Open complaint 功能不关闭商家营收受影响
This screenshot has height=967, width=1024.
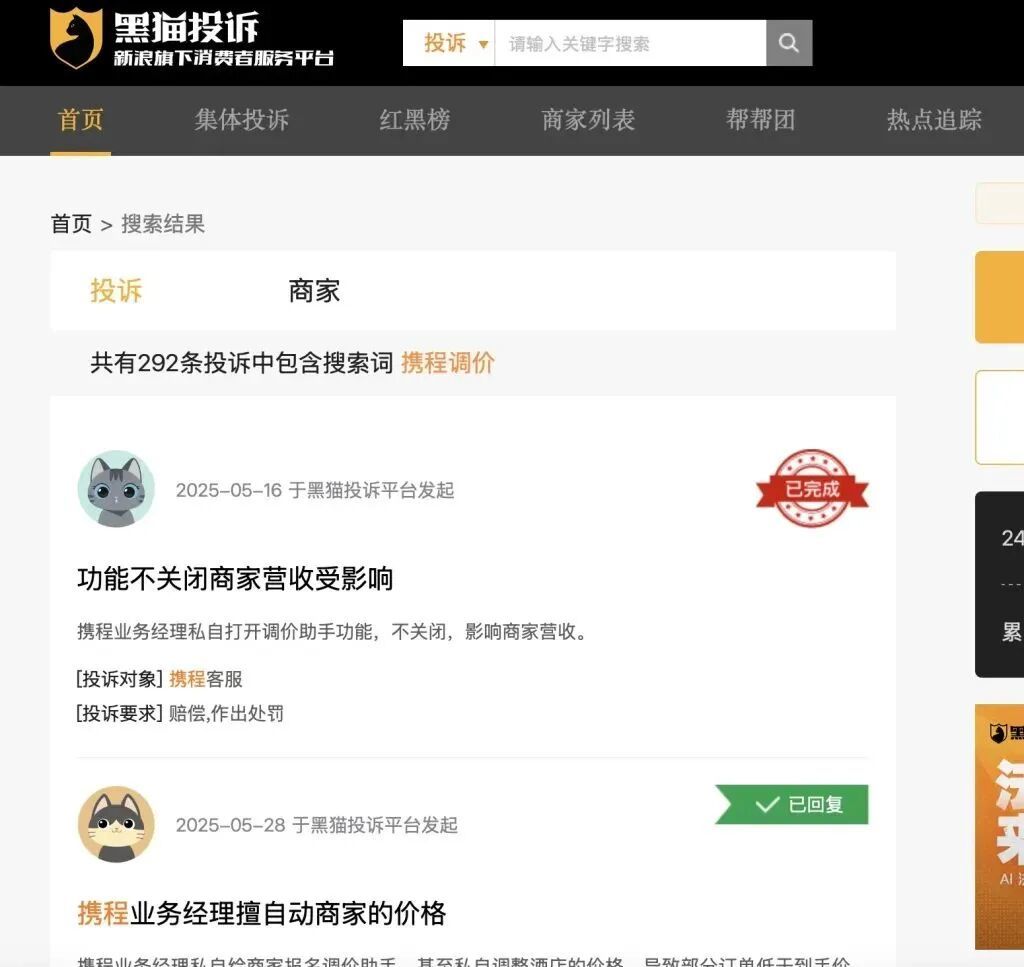pyautogui.click(x=235, y=579)
